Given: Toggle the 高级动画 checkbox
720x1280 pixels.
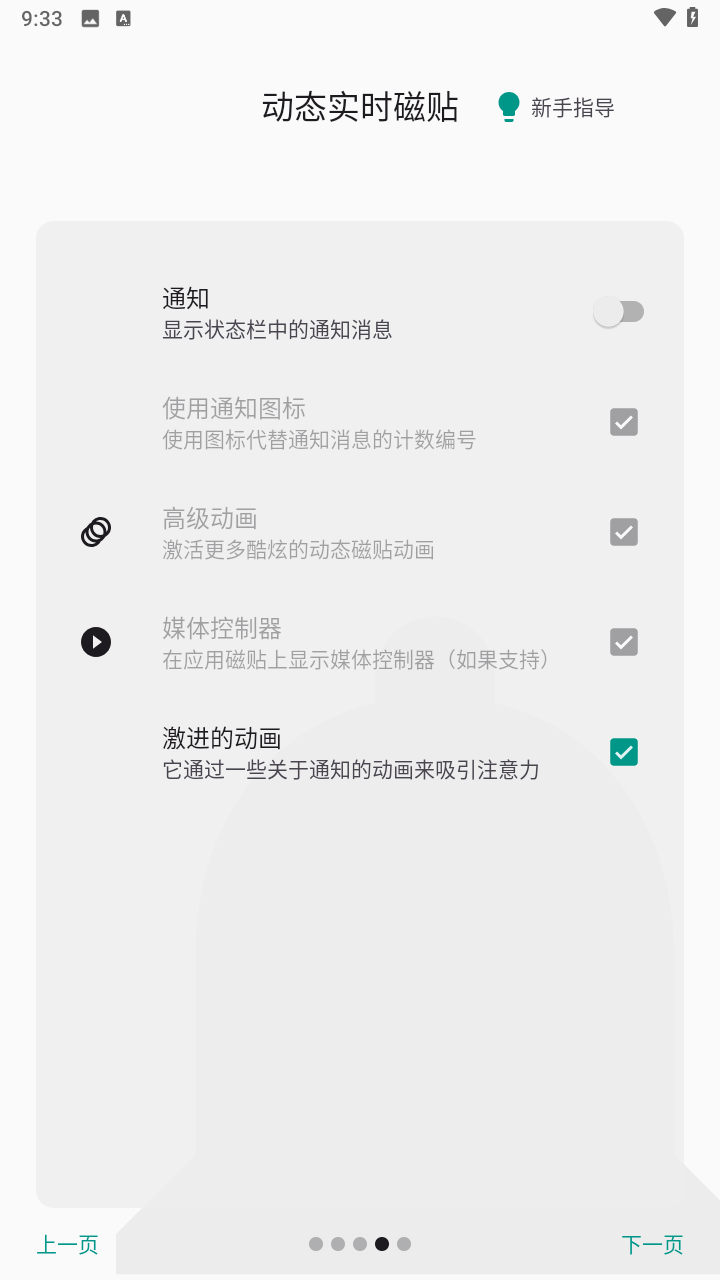Looking at the screenshot, I should point(624,532).
